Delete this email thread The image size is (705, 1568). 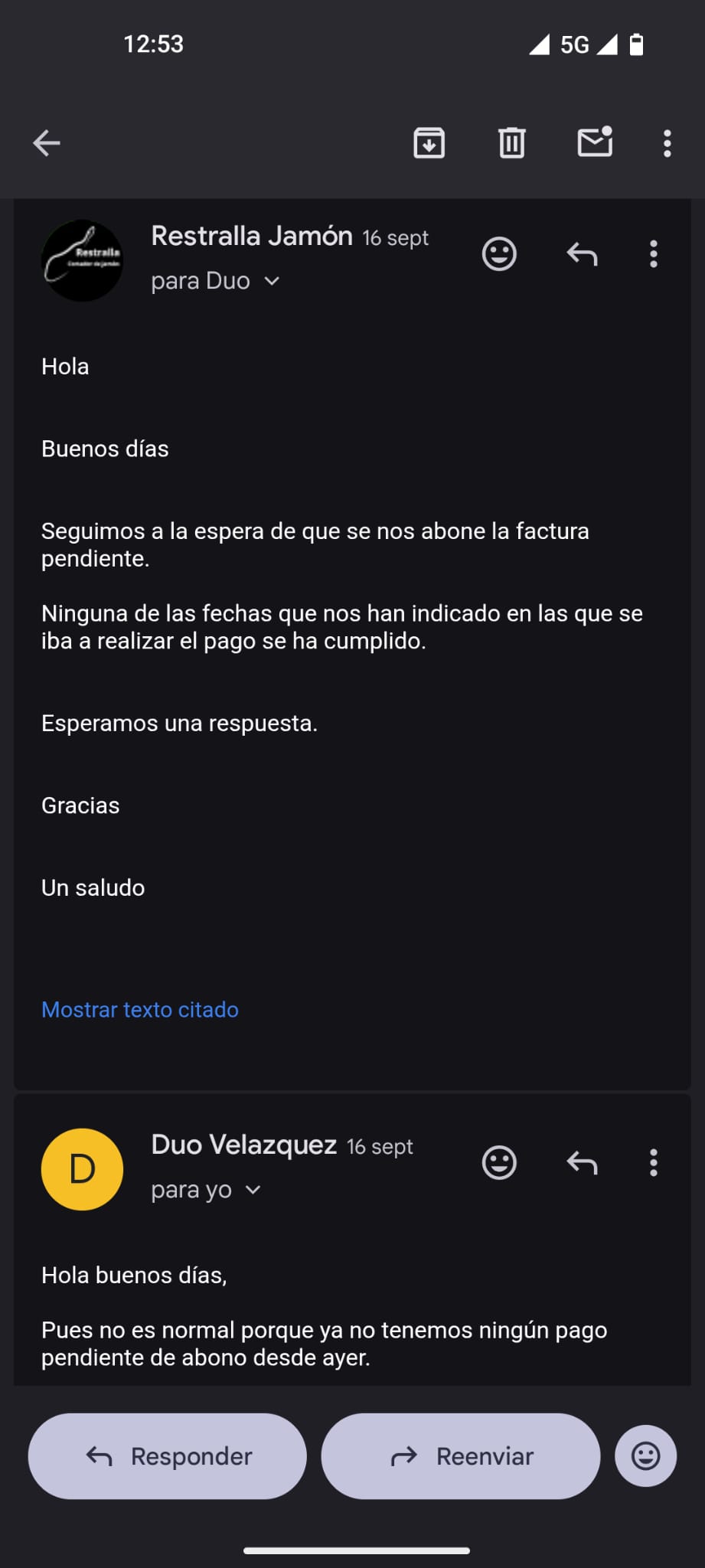511,143
